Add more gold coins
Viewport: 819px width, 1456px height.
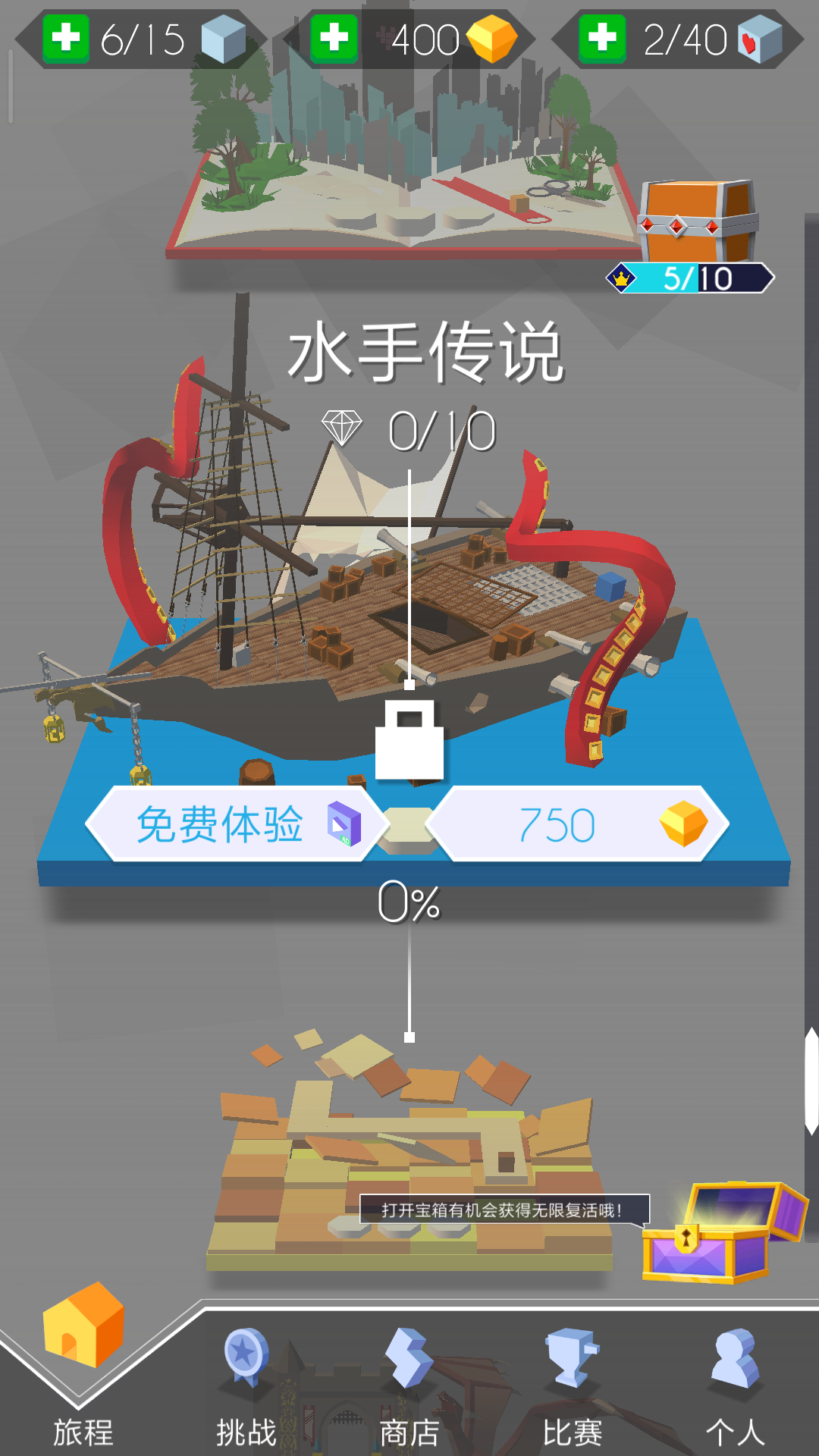tap(334, 37)
